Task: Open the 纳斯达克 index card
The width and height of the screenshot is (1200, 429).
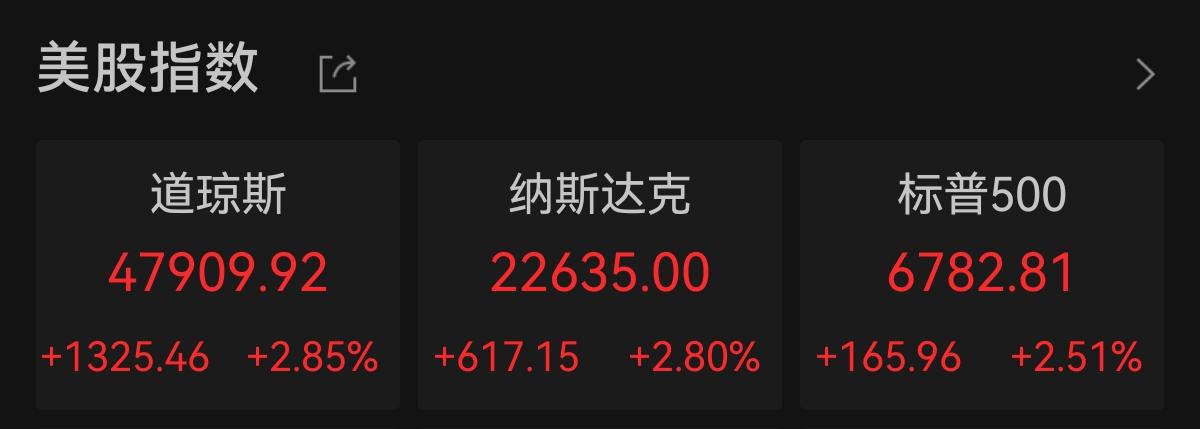Action: (x=599, y=274)
